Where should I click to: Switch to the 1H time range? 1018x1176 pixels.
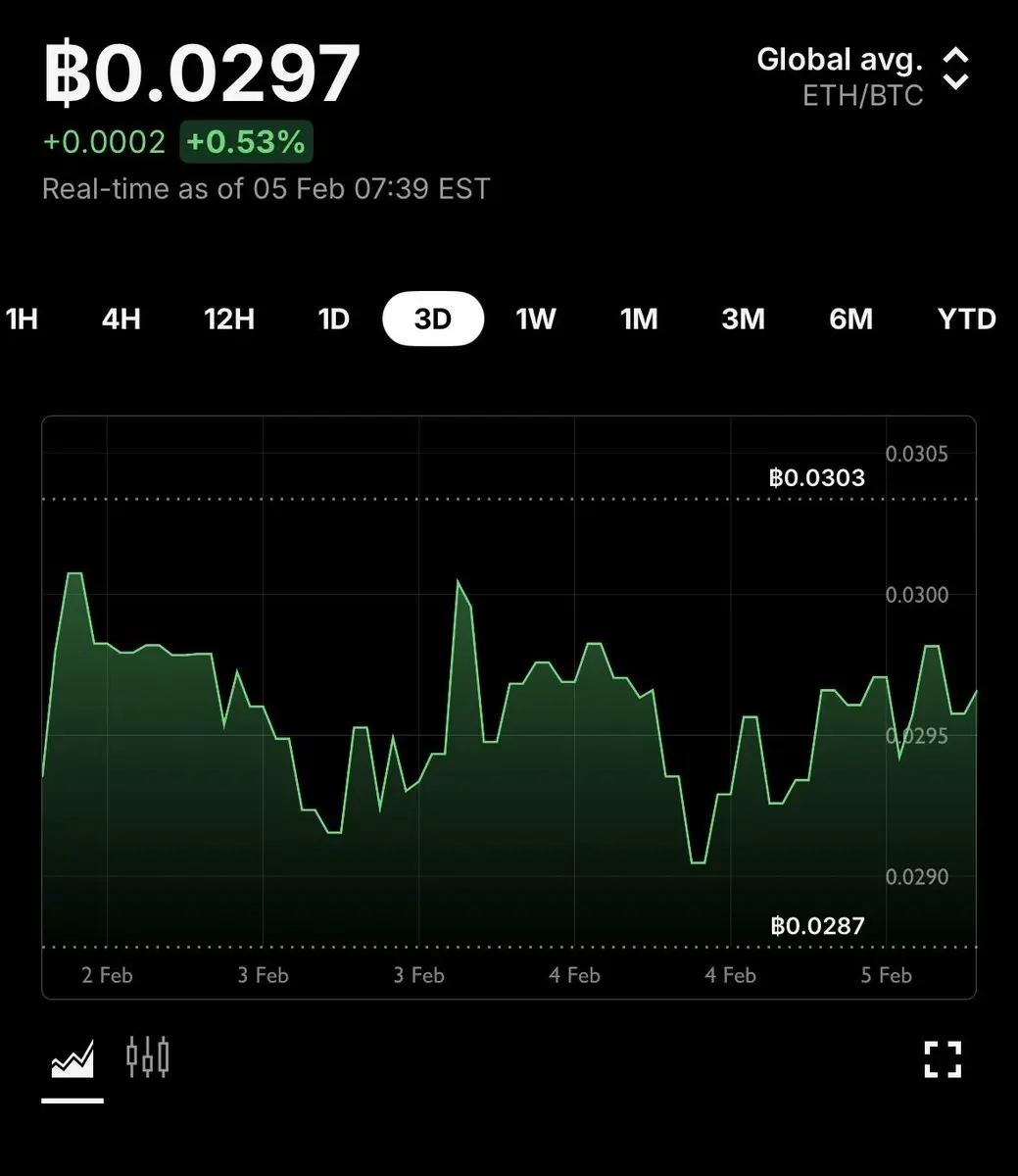[x=22, y=319]
